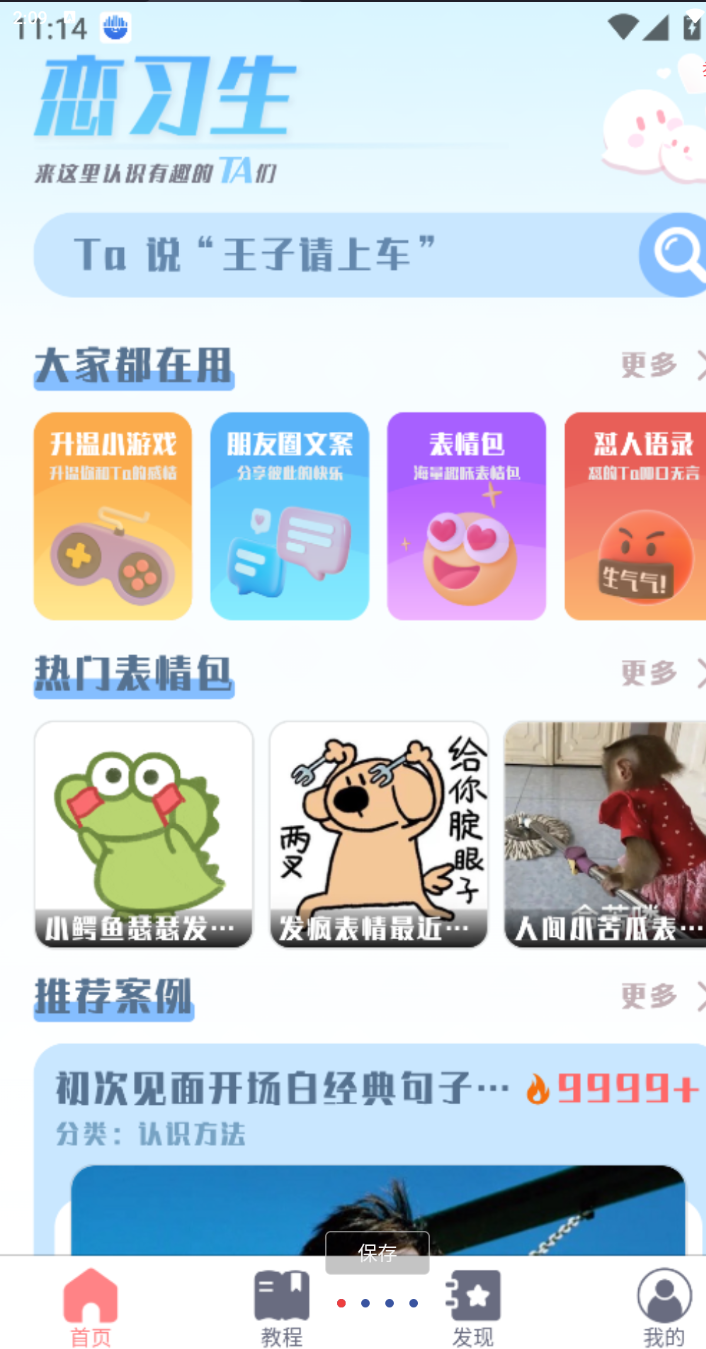Open the 小鳄鱼 sticker pack
This screenshot has height=1349, width=706.
coord(143,834)
